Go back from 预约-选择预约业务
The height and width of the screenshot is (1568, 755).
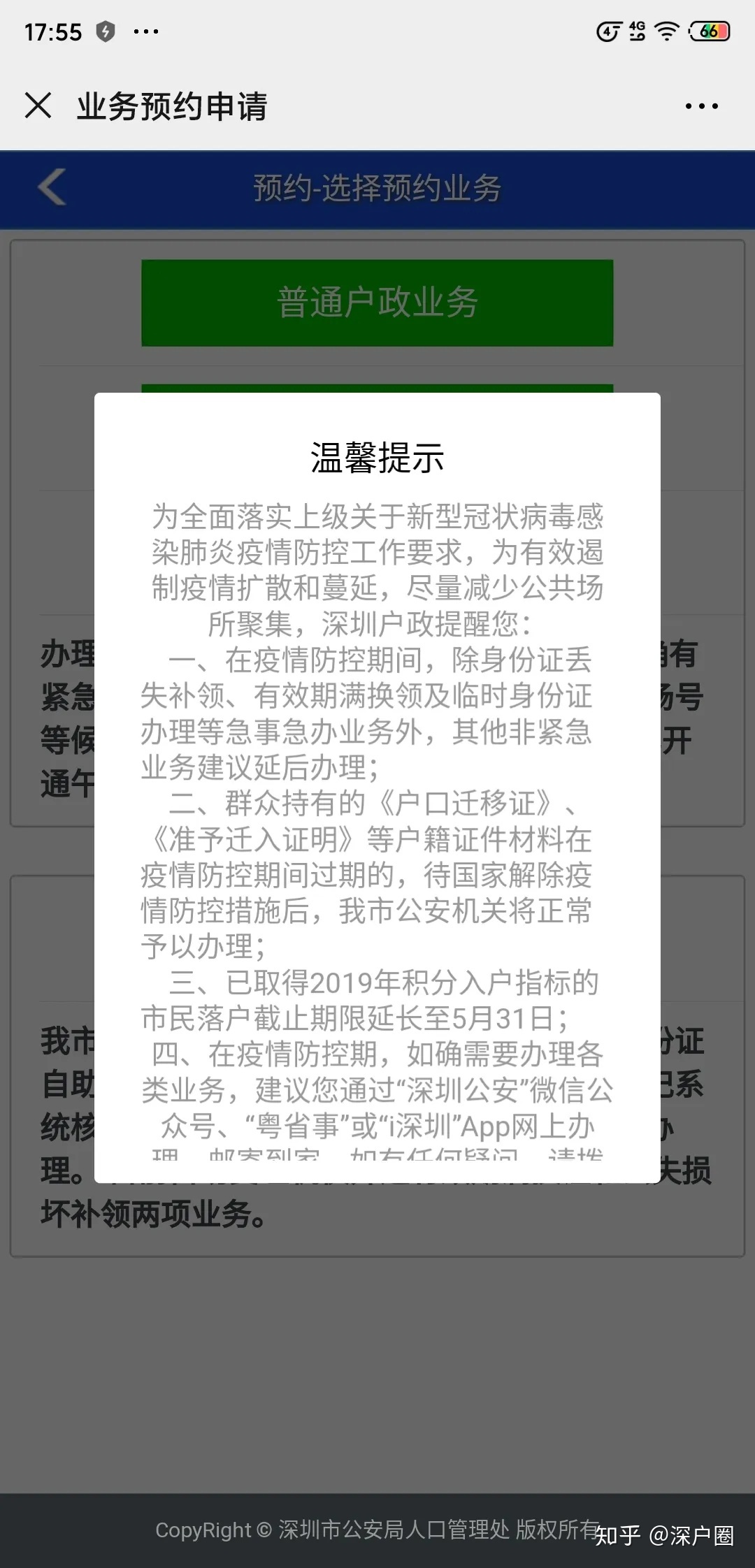[52, 187]
